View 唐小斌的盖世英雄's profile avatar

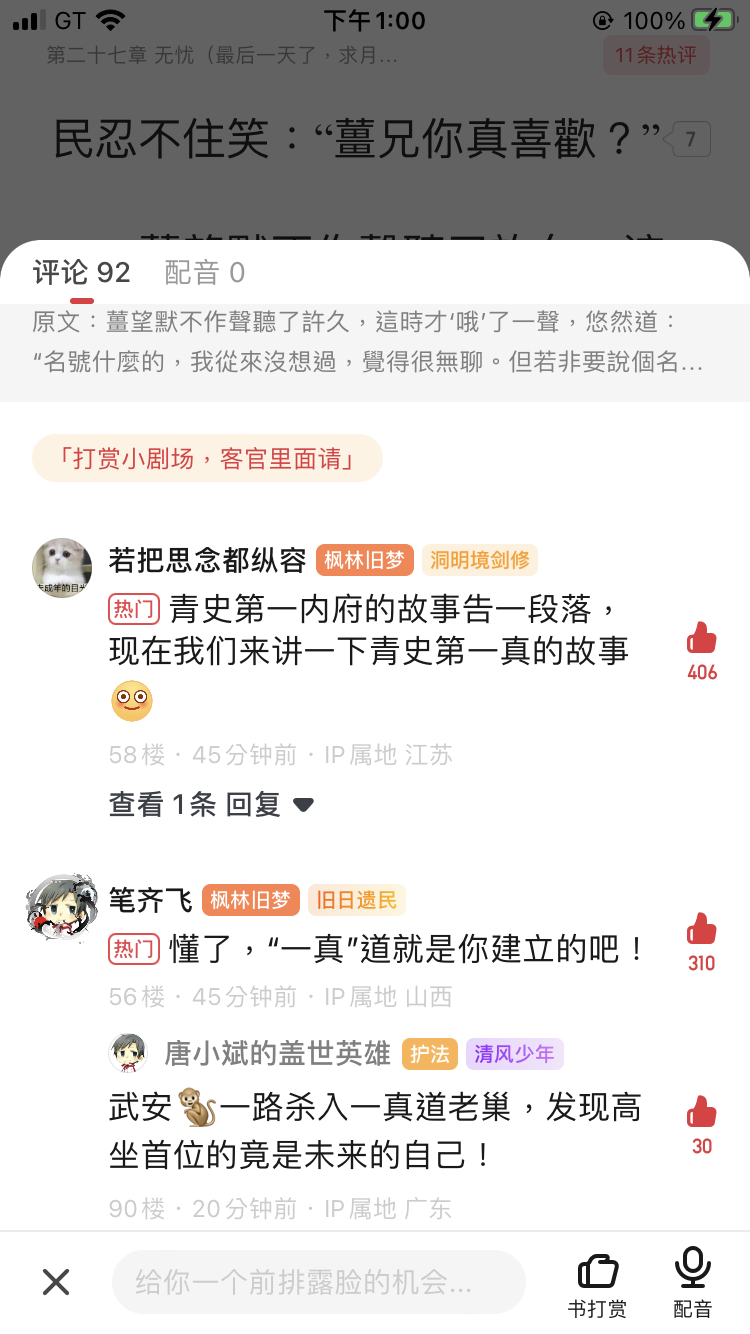[x=128, y=1053]
